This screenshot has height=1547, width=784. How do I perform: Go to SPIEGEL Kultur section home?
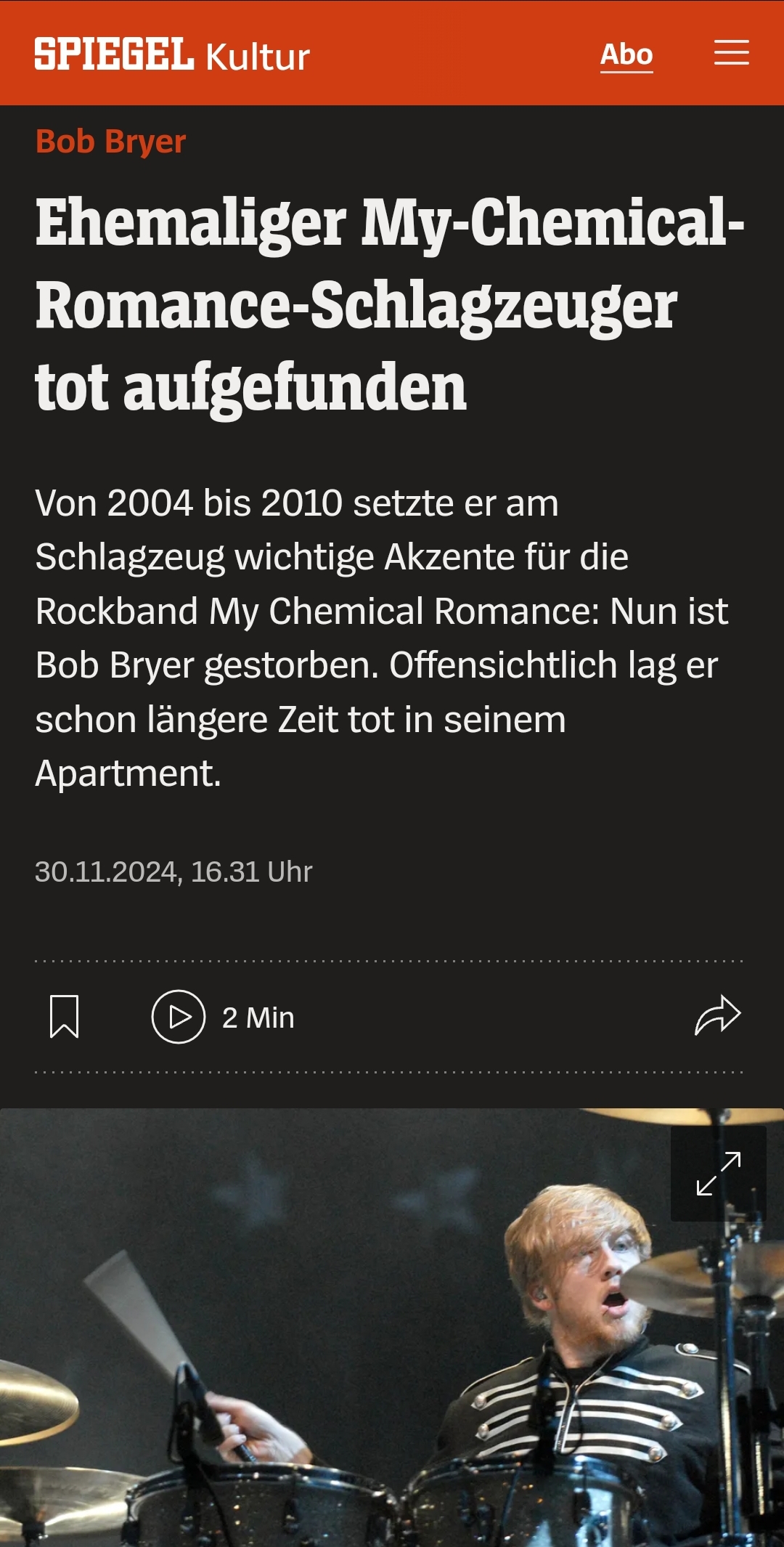pos(256,57)
